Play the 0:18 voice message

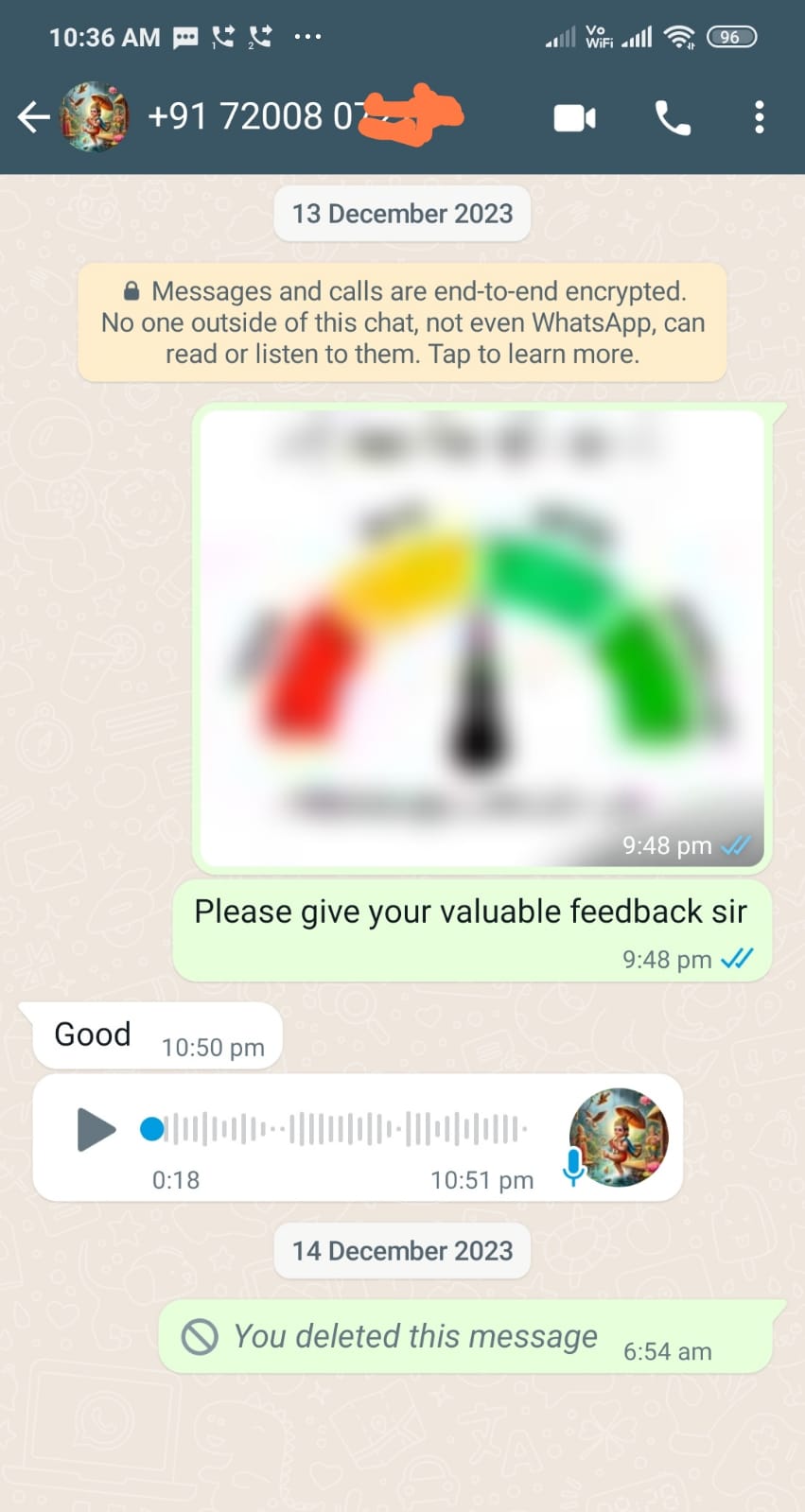[x=96, y=1129]
